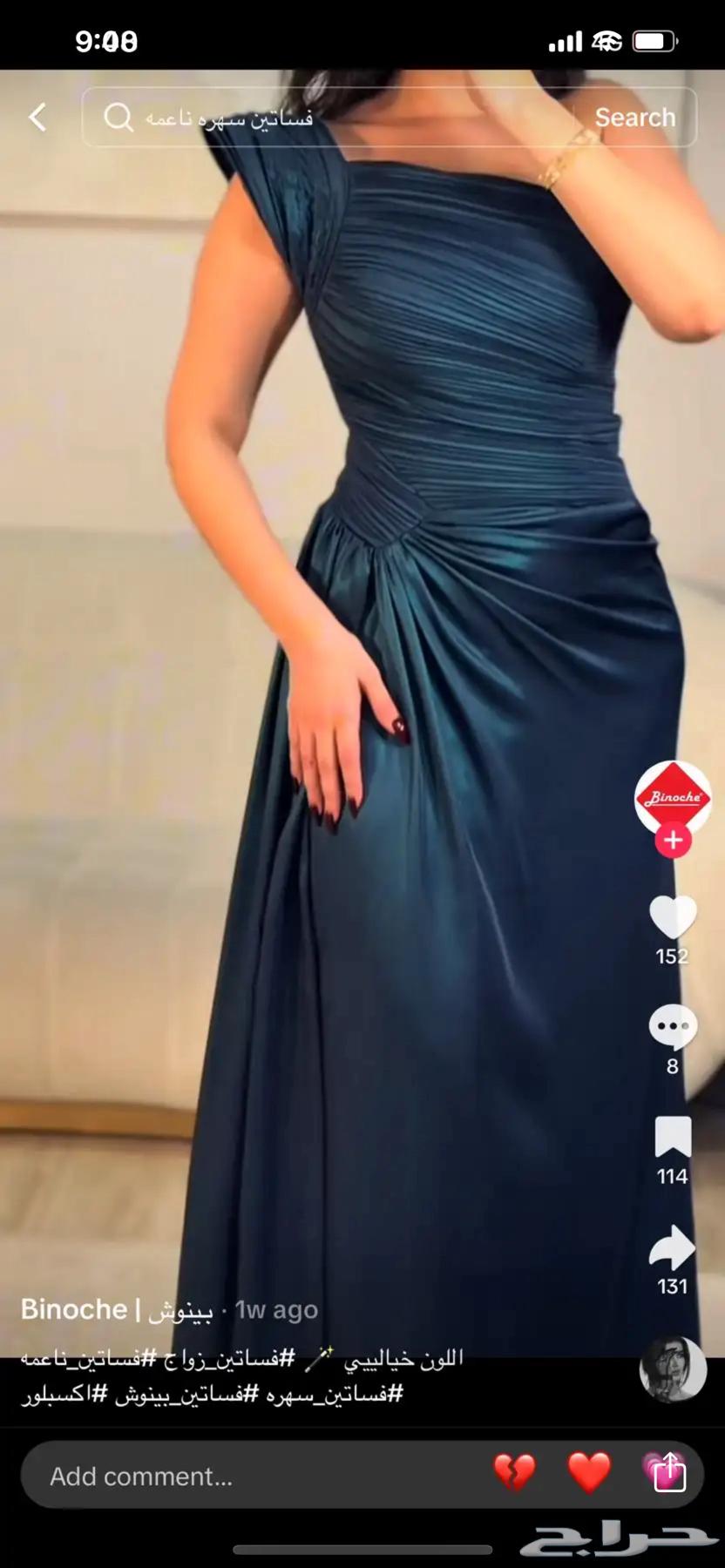Screen dimensions: 725x1568
Task: Follow Binoche with the plus badge
Action: tap(673, 841)
